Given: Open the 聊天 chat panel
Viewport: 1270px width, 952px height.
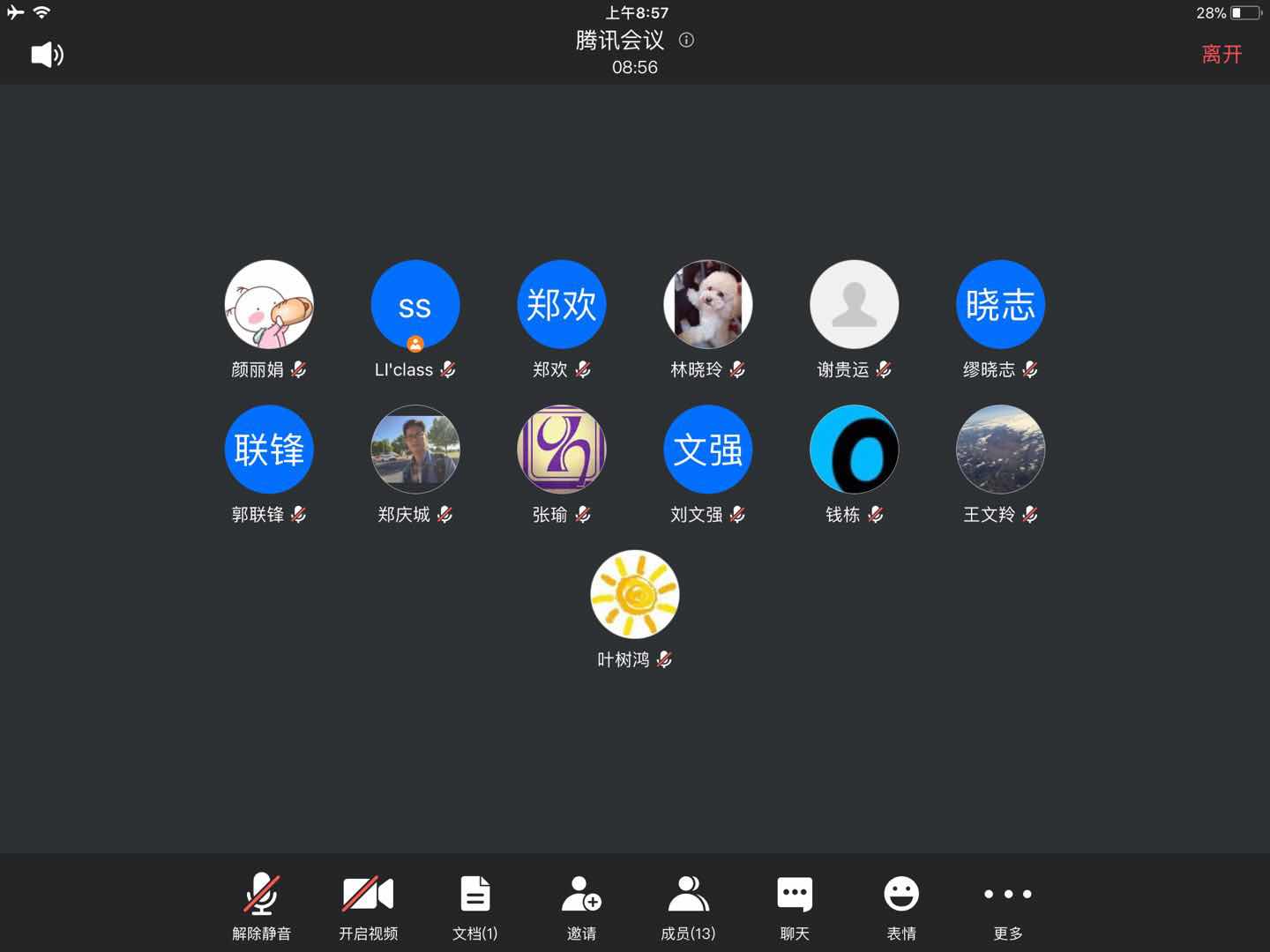Looking at the screenshot, I should click(795, 907).
